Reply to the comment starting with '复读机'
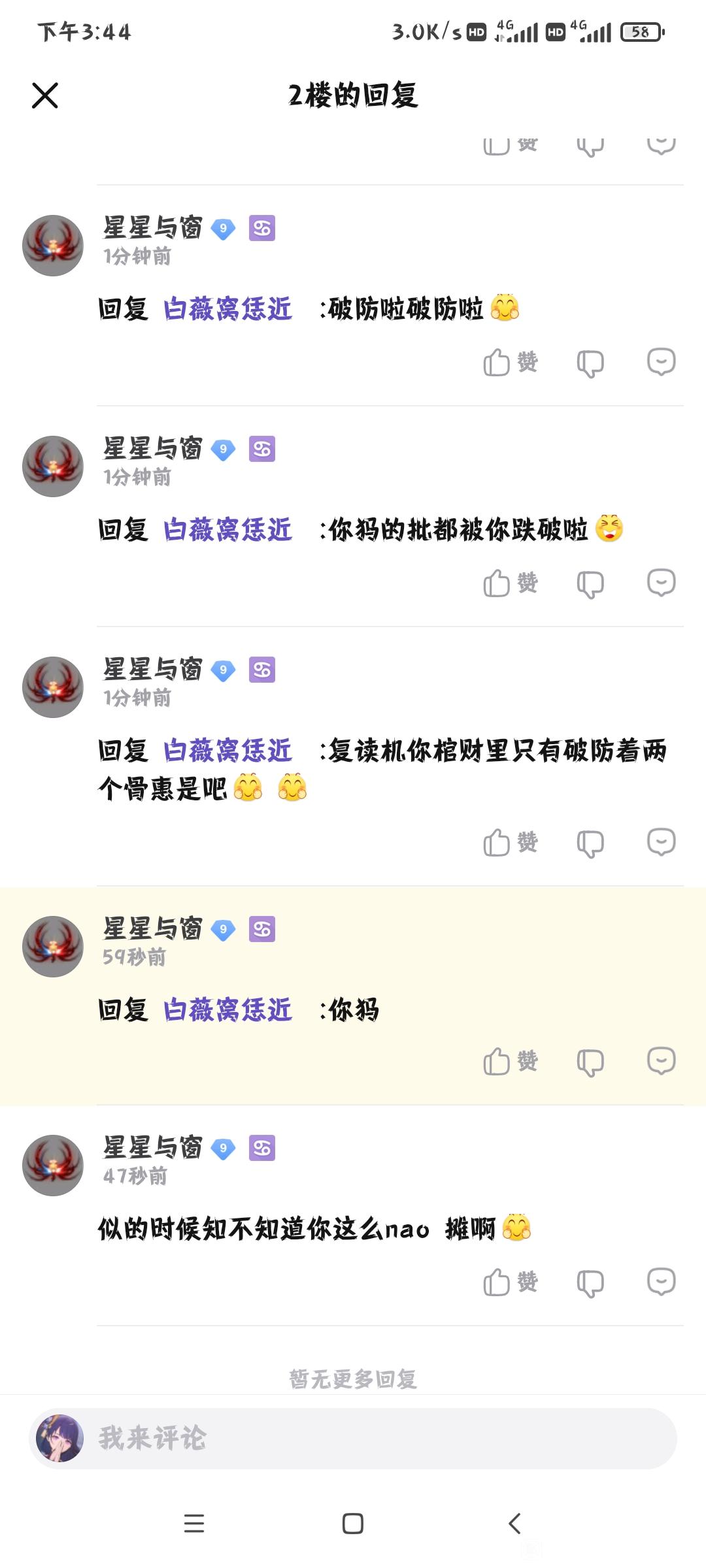This screenshot has width=706, height=1568. click(x=661, y=842)
